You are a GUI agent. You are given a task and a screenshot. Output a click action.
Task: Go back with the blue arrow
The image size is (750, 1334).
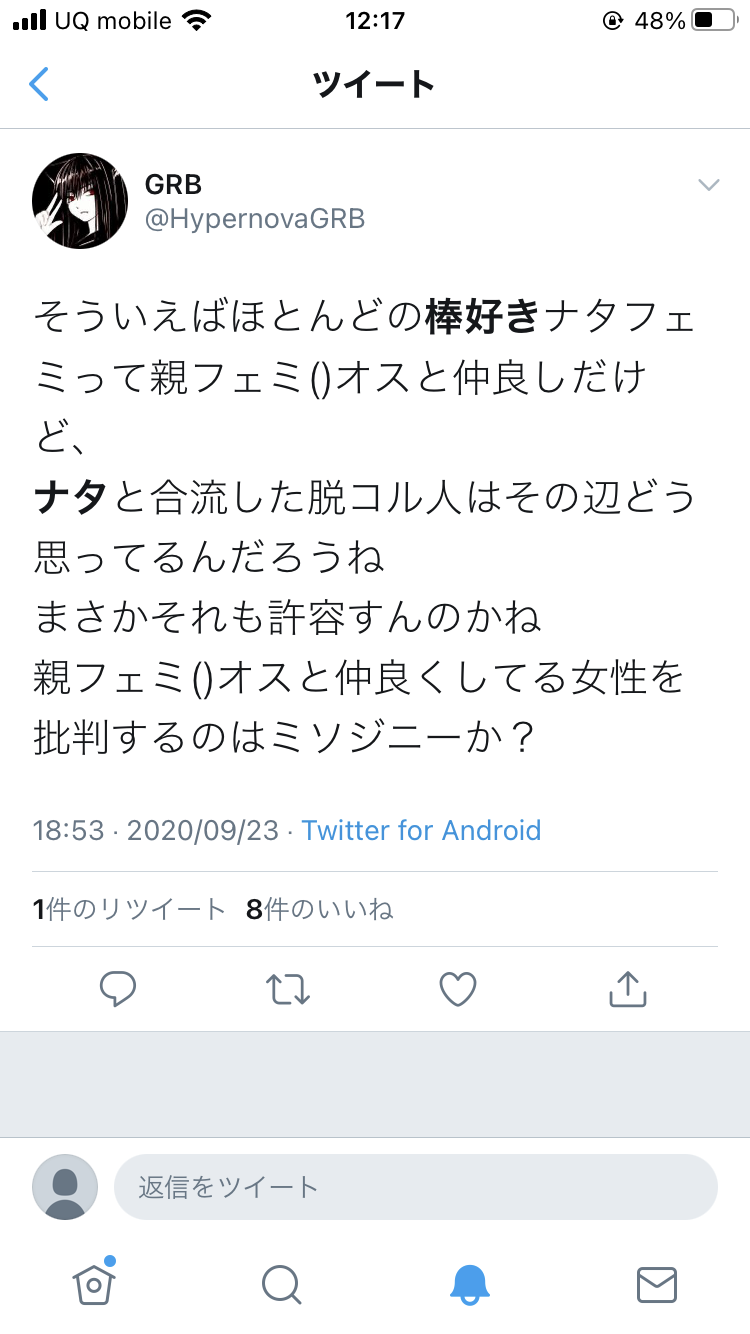click(39, 84)
